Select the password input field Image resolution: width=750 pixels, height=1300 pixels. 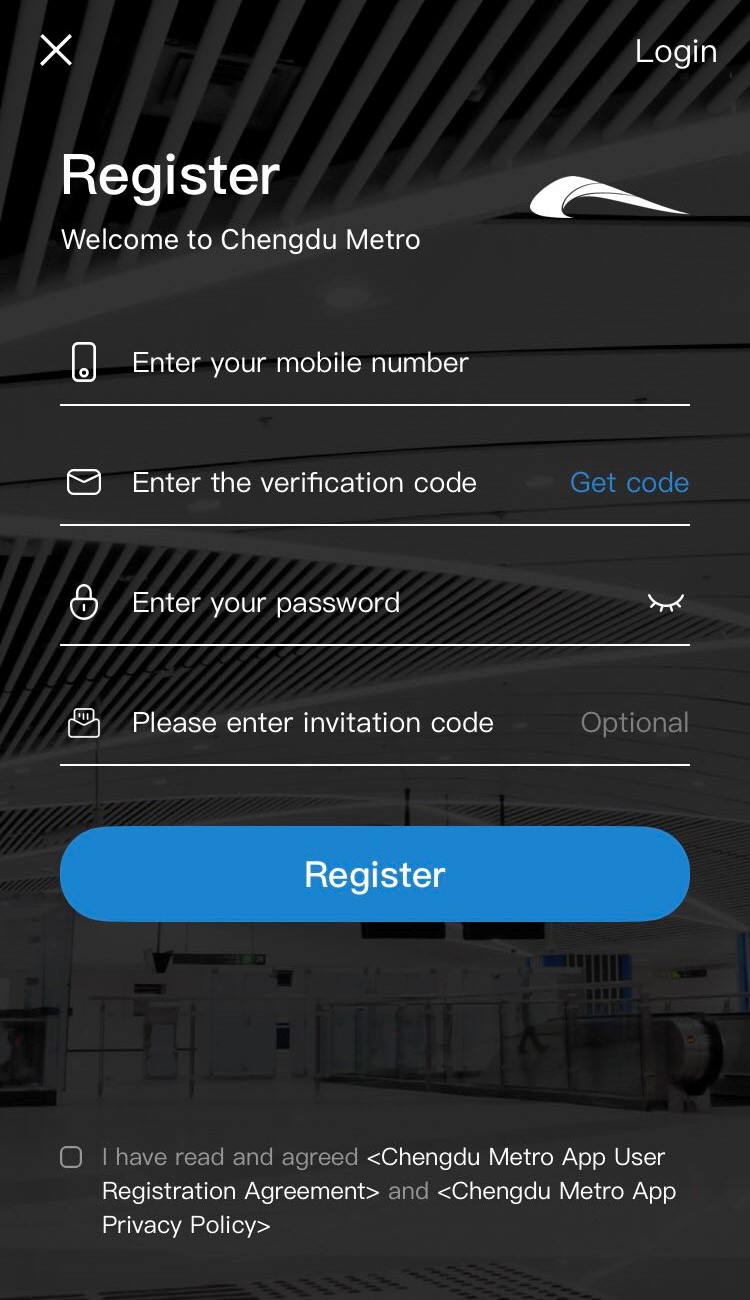click(350, 602)
